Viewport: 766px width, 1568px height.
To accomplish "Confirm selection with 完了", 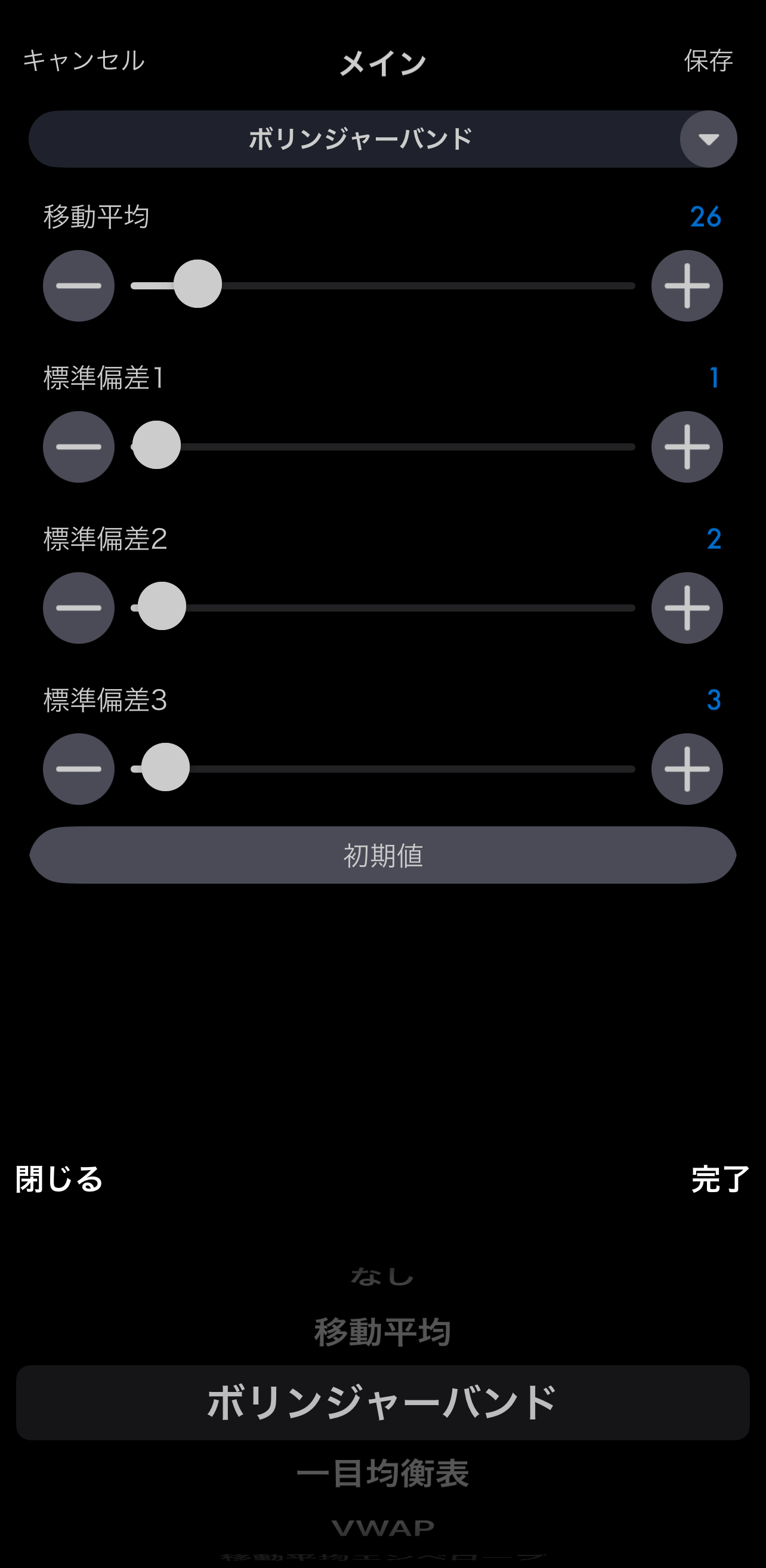I will [719, 1180].
